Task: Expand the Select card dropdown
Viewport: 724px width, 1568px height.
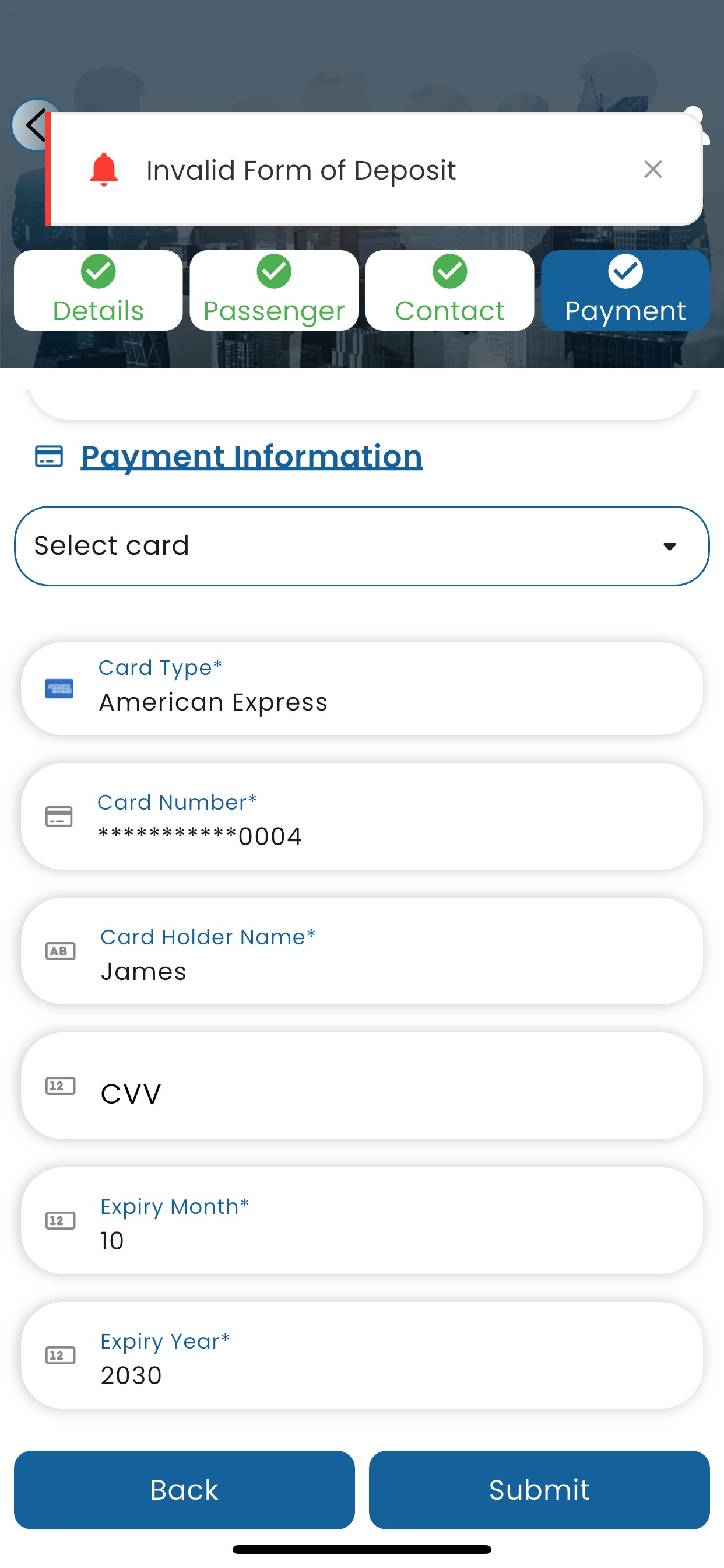Action: pyautogui.click(x=361, y=546)
